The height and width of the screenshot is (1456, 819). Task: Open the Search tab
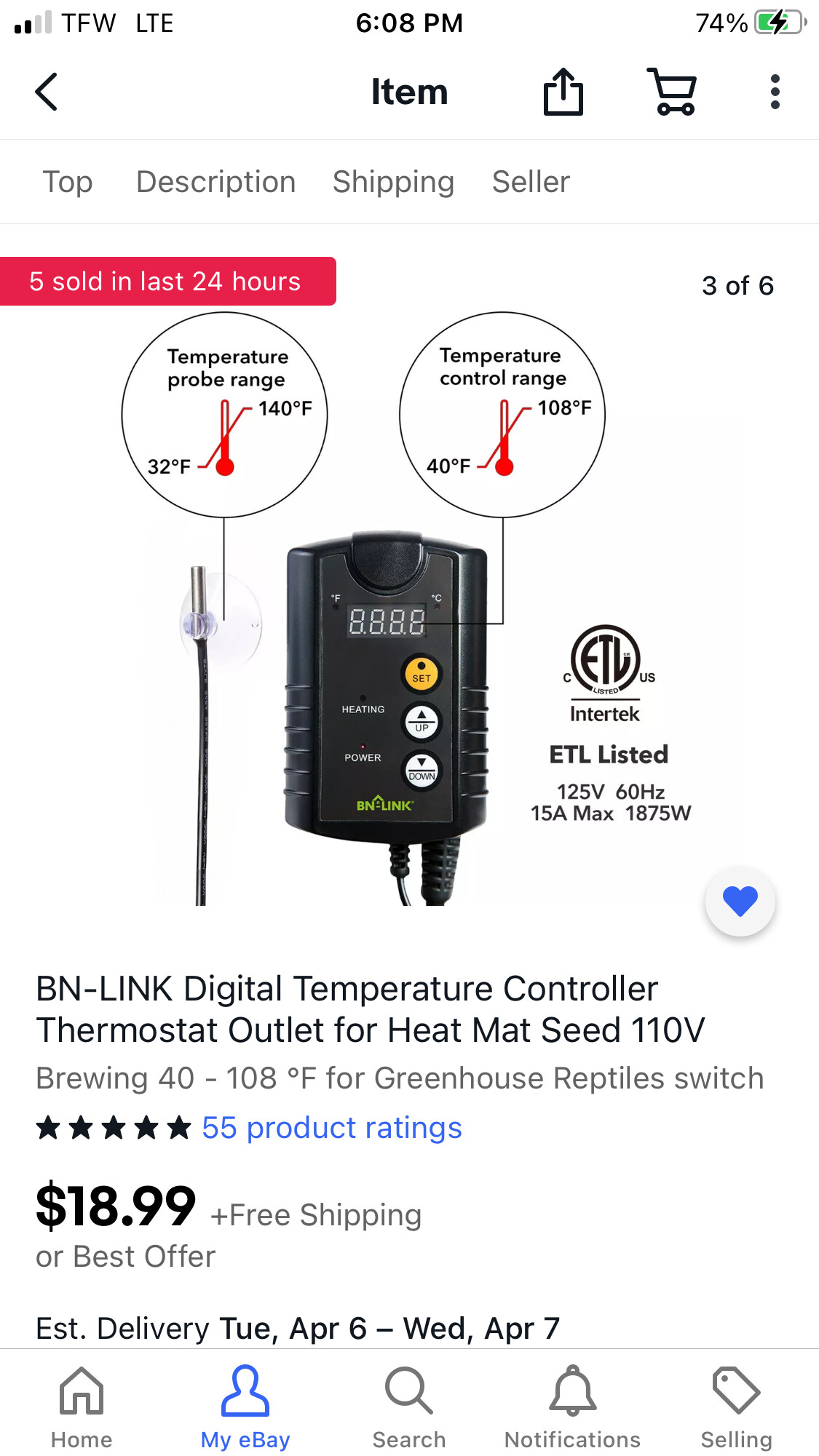click(409, 1408)
